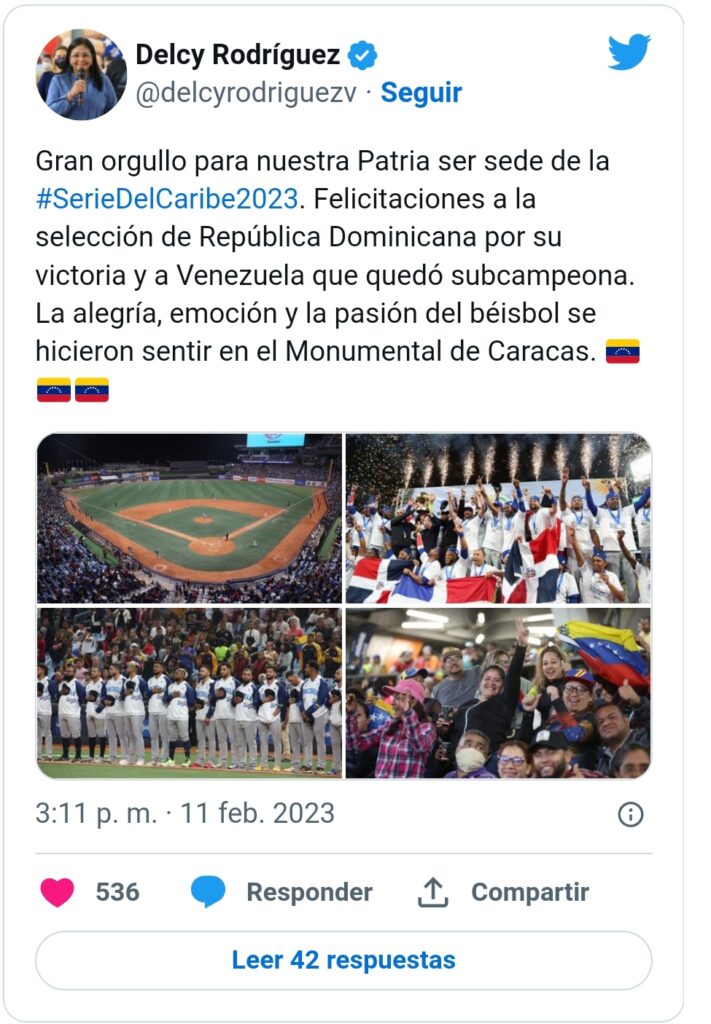Open the Twitter bird icon
Image resolution: width=711 pixels, height=1024 pixels.
[629, 52]
